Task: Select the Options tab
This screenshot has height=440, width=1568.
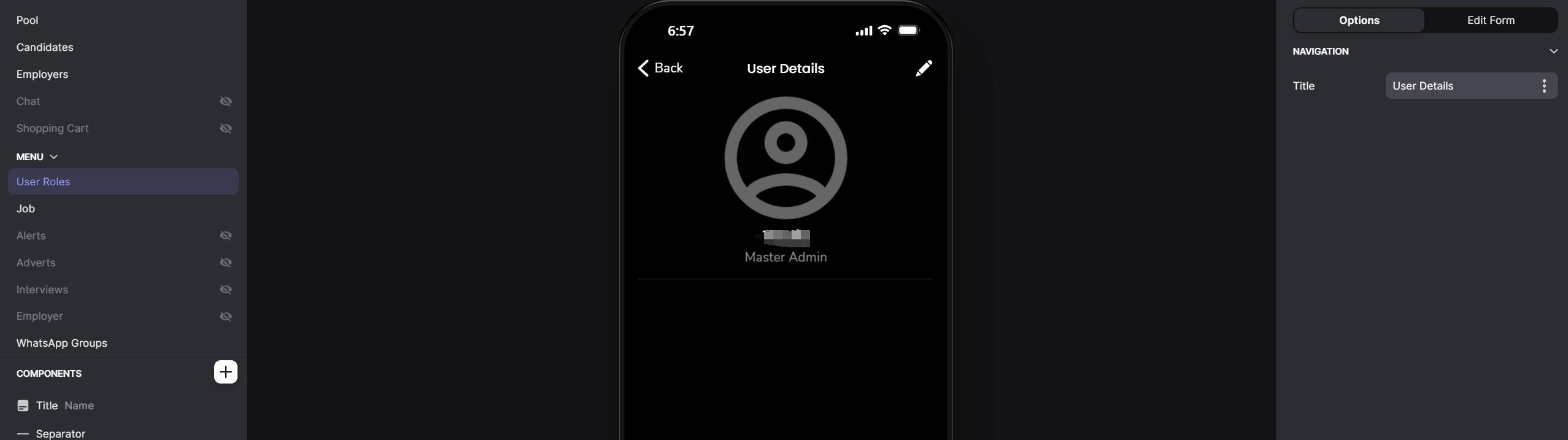Action: click(x=1359, y=20)
